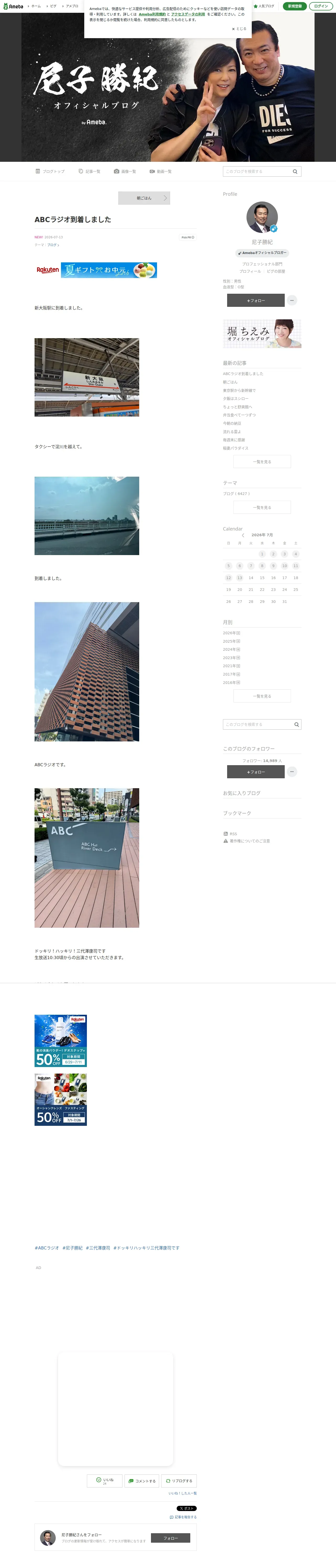The width and height of the screenshot is (336, 1568).
Task: Like this post with いいね
Action: 105,1480
